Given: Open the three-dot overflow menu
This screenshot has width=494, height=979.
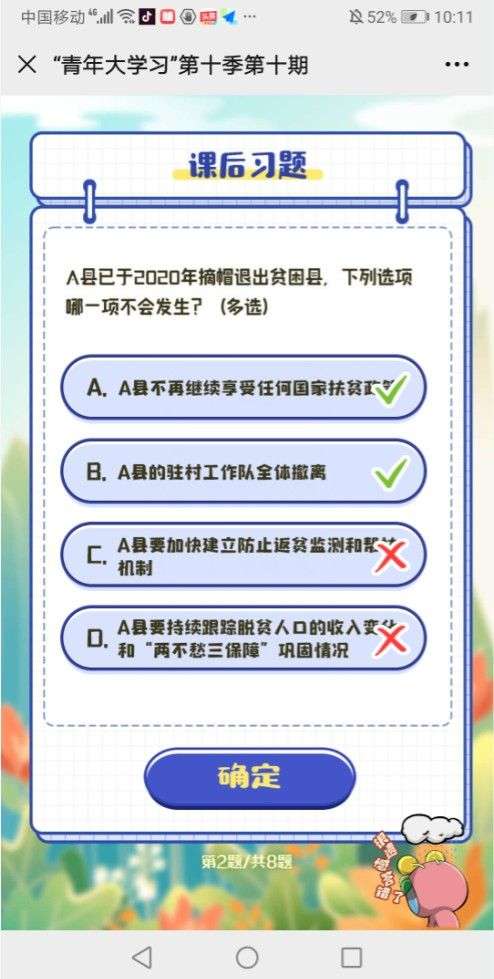Looking at the screenshot, I should pos(457,64).
